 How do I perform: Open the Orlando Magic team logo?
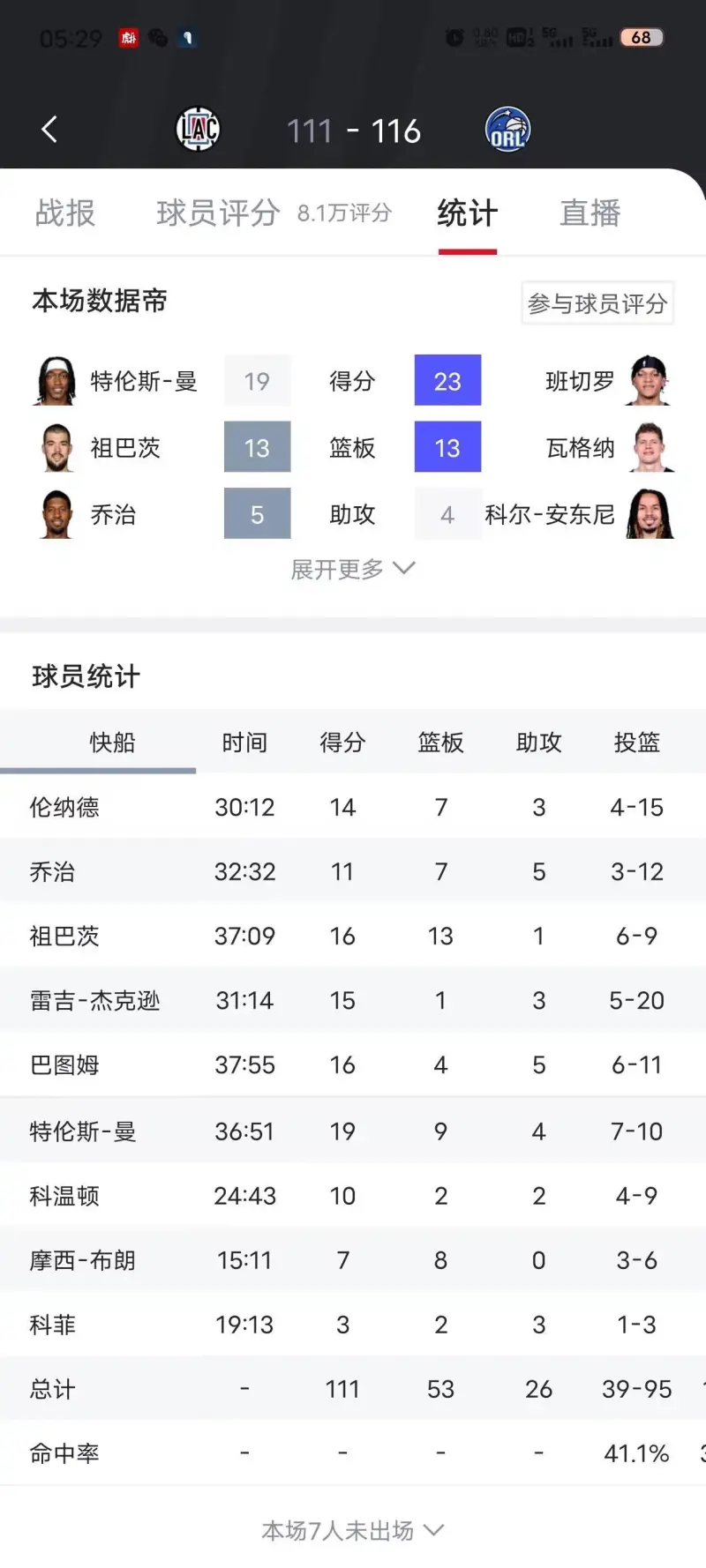pyautogui.click(x=507, y=130)
